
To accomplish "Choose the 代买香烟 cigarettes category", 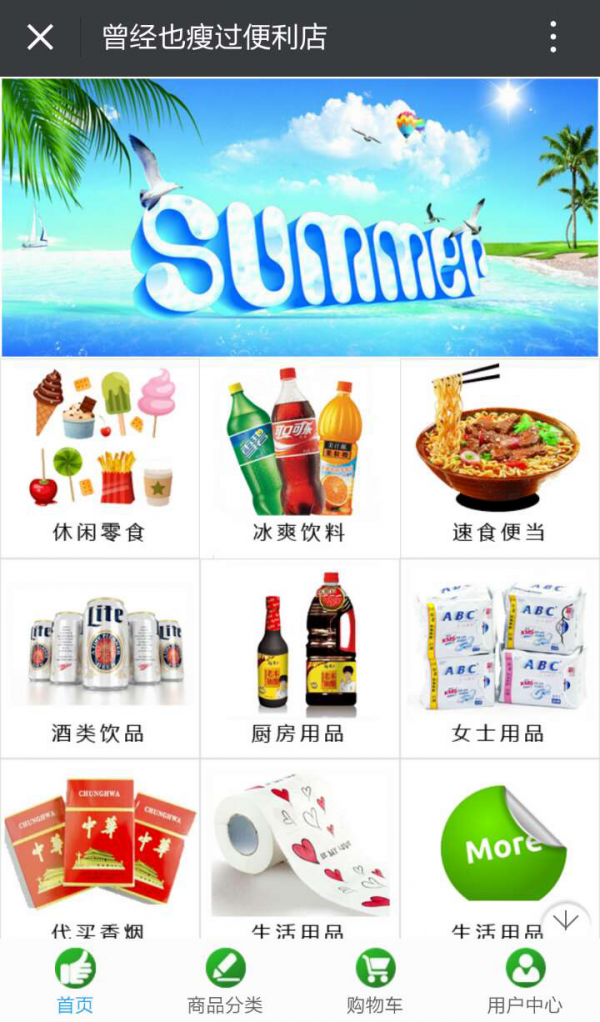I will [x=100, y=850].
